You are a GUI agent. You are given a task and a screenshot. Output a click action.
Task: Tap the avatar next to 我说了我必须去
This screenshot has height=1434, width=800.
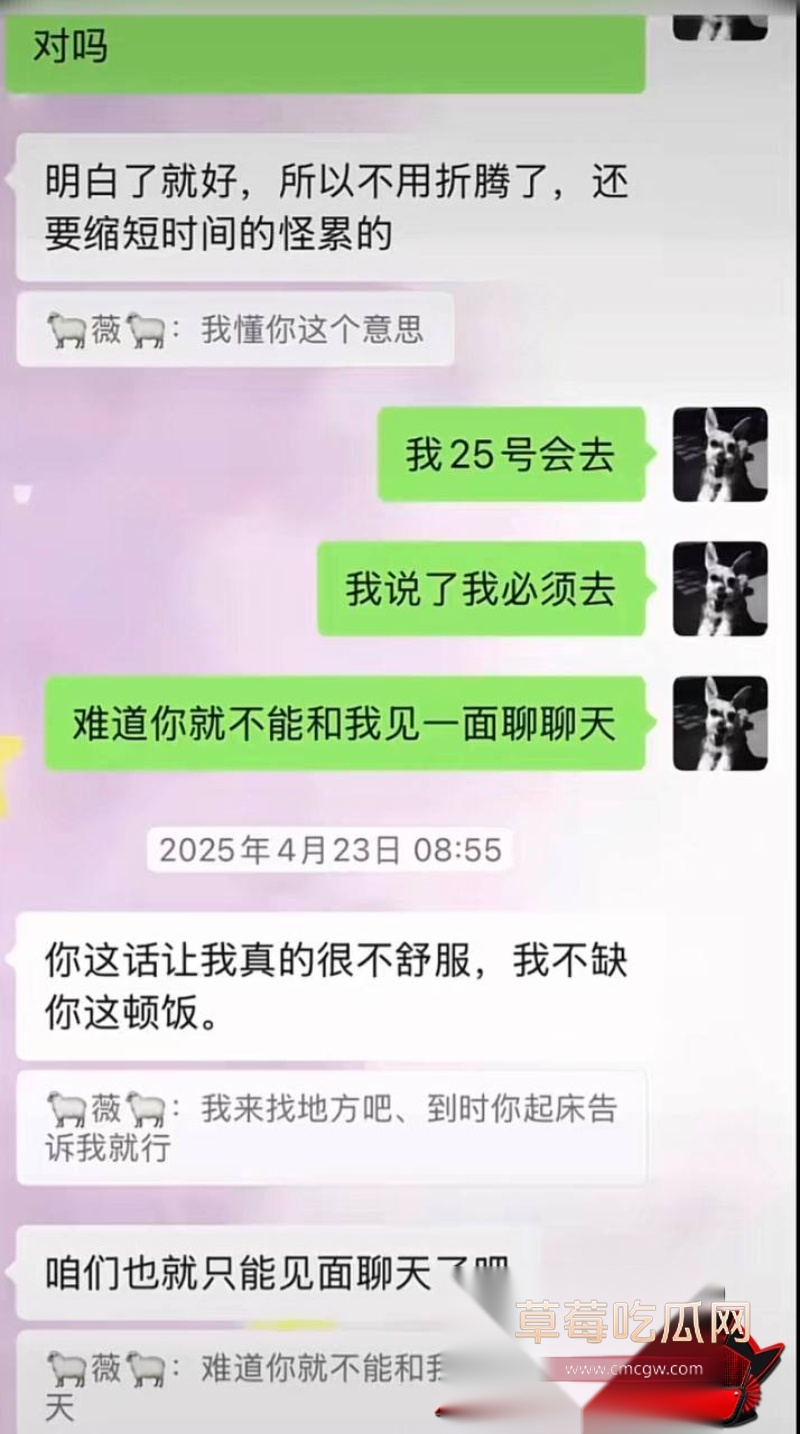point(720,589)
